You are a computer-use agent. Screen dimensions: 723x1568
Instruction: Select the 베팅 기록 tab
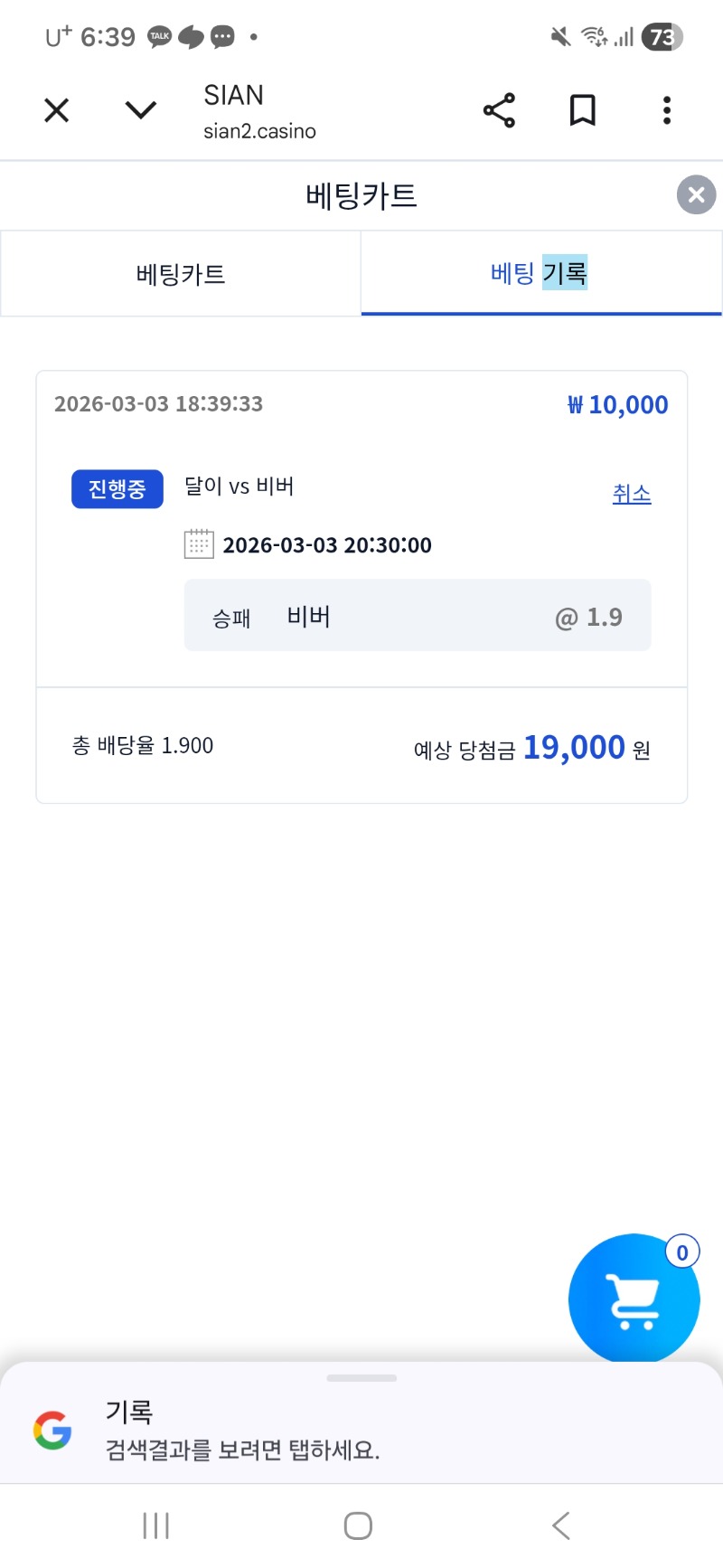[540, 273]
